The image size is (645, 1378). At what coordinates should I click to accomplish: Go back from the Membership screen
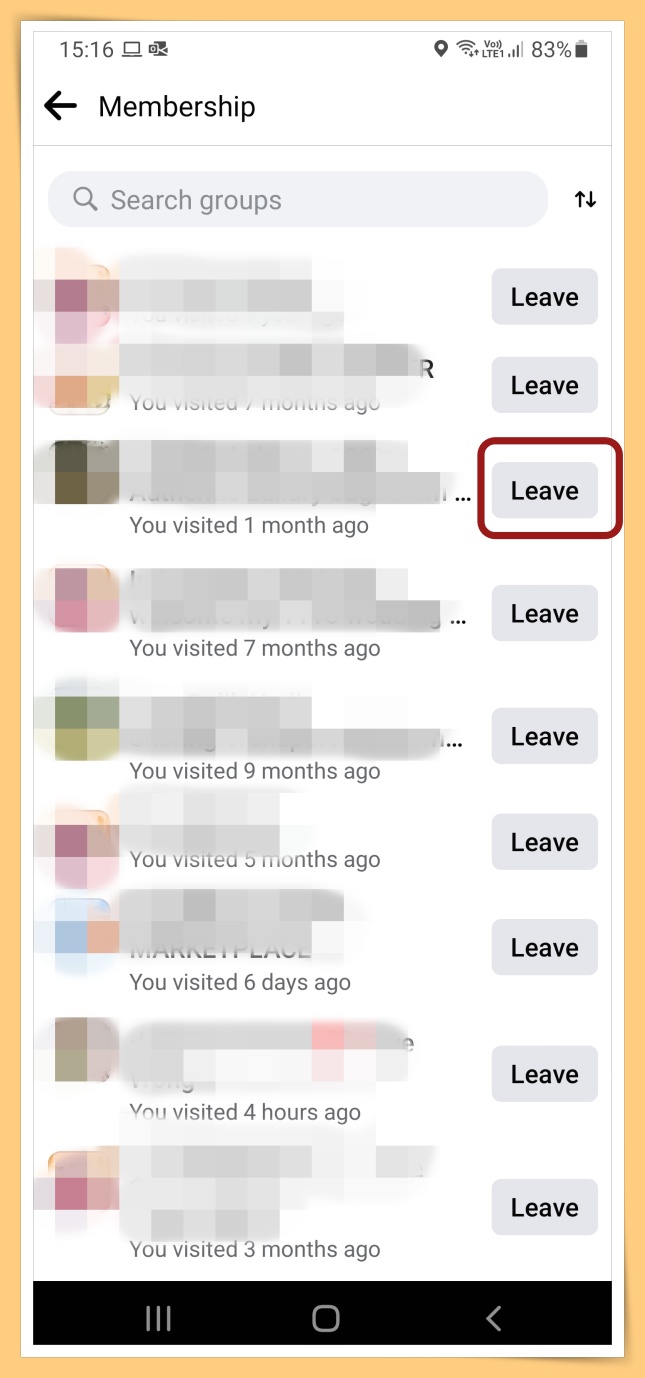tap(61, 106)
